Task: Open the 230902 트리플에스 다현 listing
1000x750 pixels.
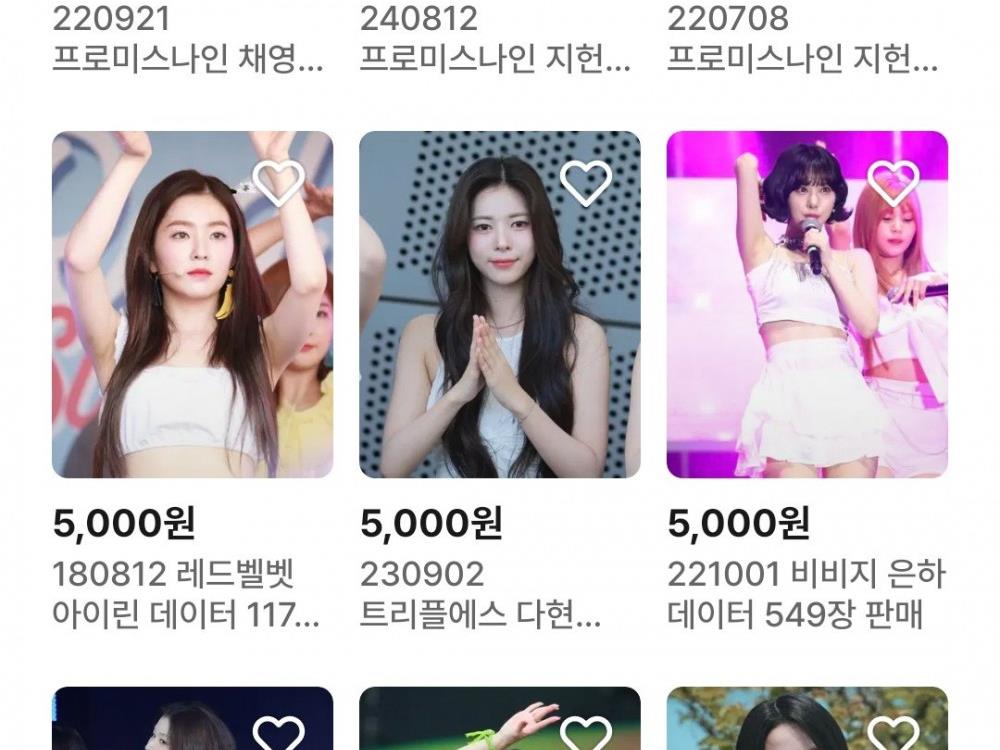Action: pos(499,304)
